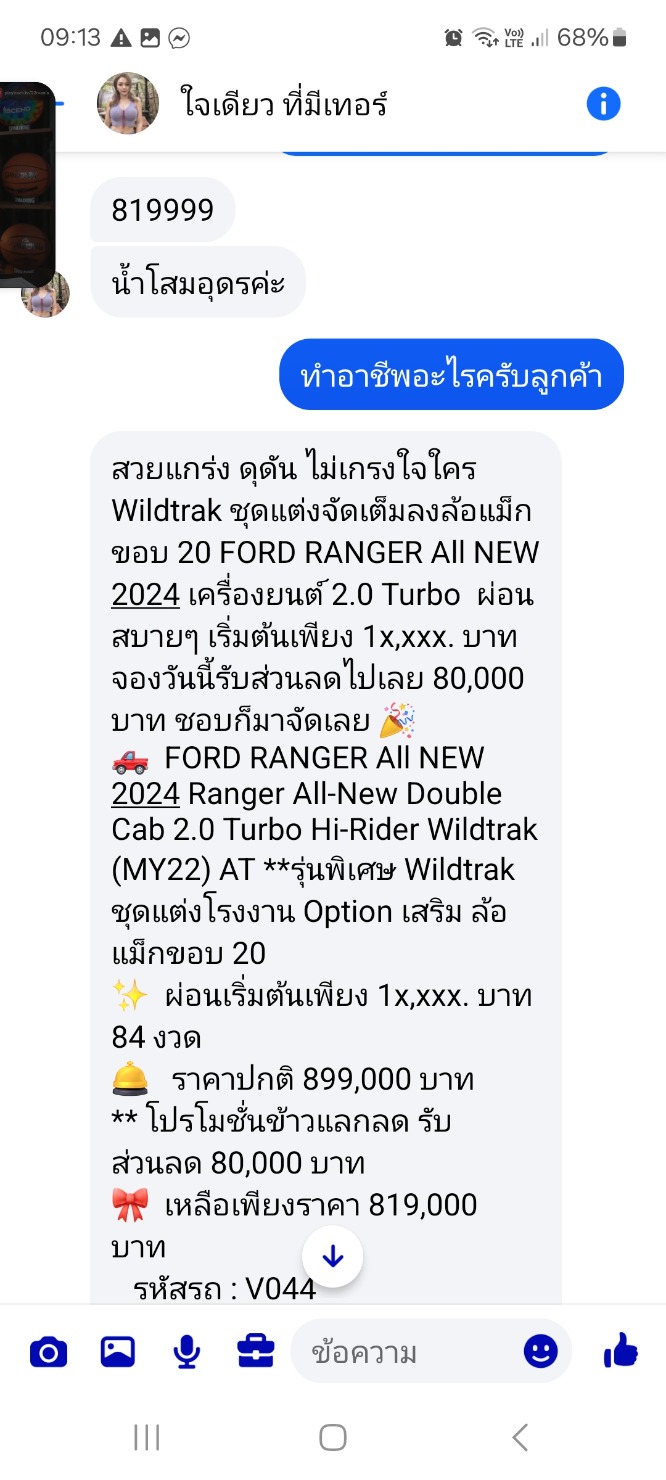Viewport: 666px width, 1480px height.
Task: Open the camera to take a photo
Action: [48, 1352]
